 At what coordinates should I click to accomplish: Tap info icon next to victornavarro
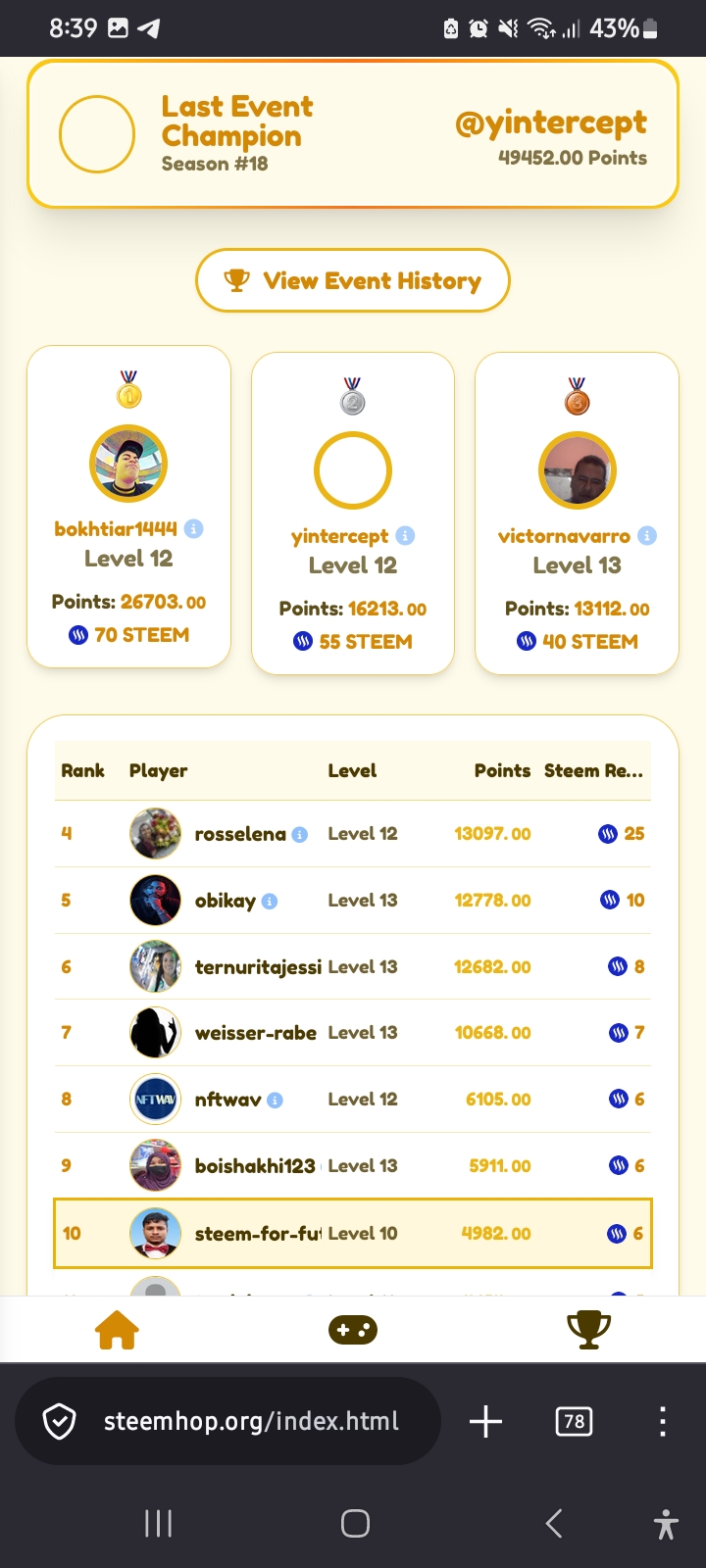point(647,535)
